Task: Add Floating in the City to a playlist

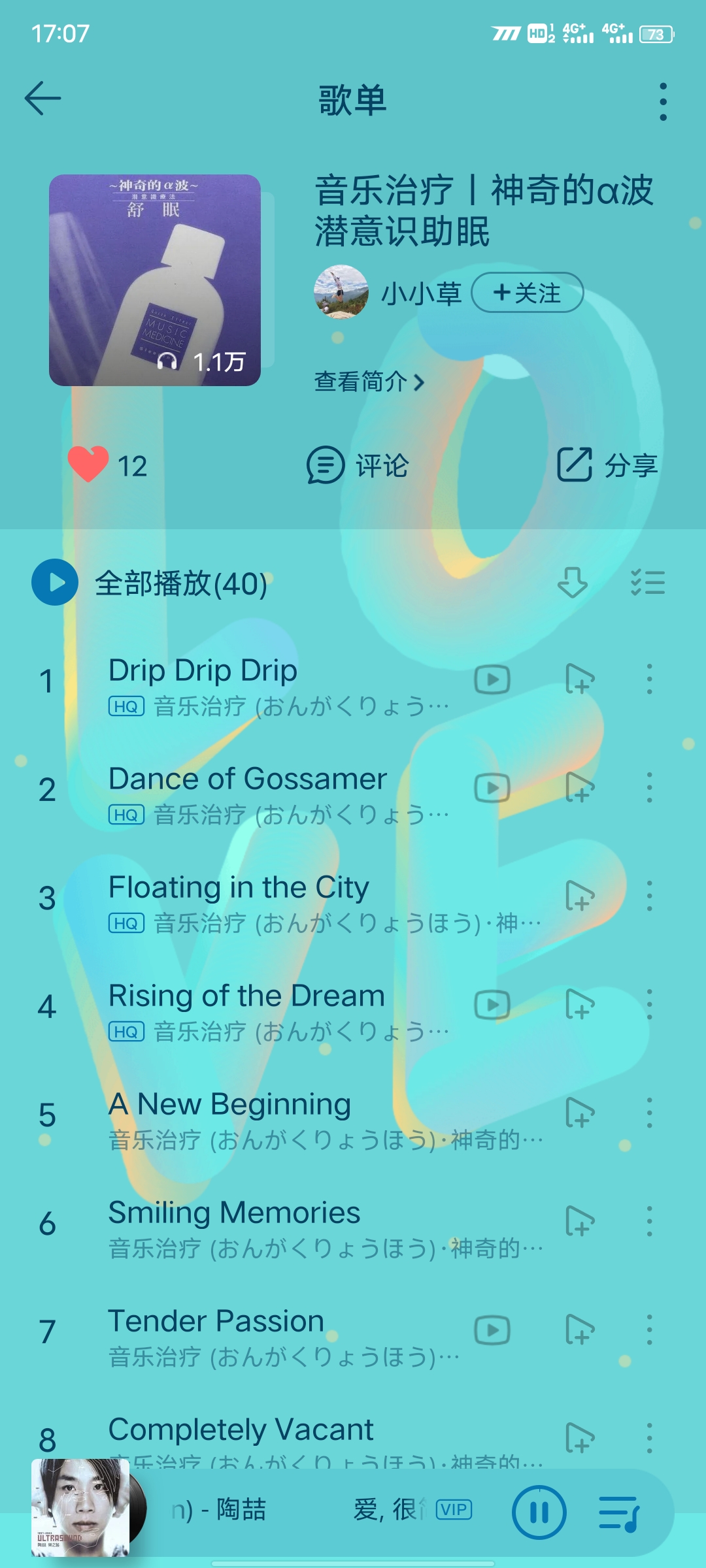Action: pyautogui.click(x=580, y=896)
